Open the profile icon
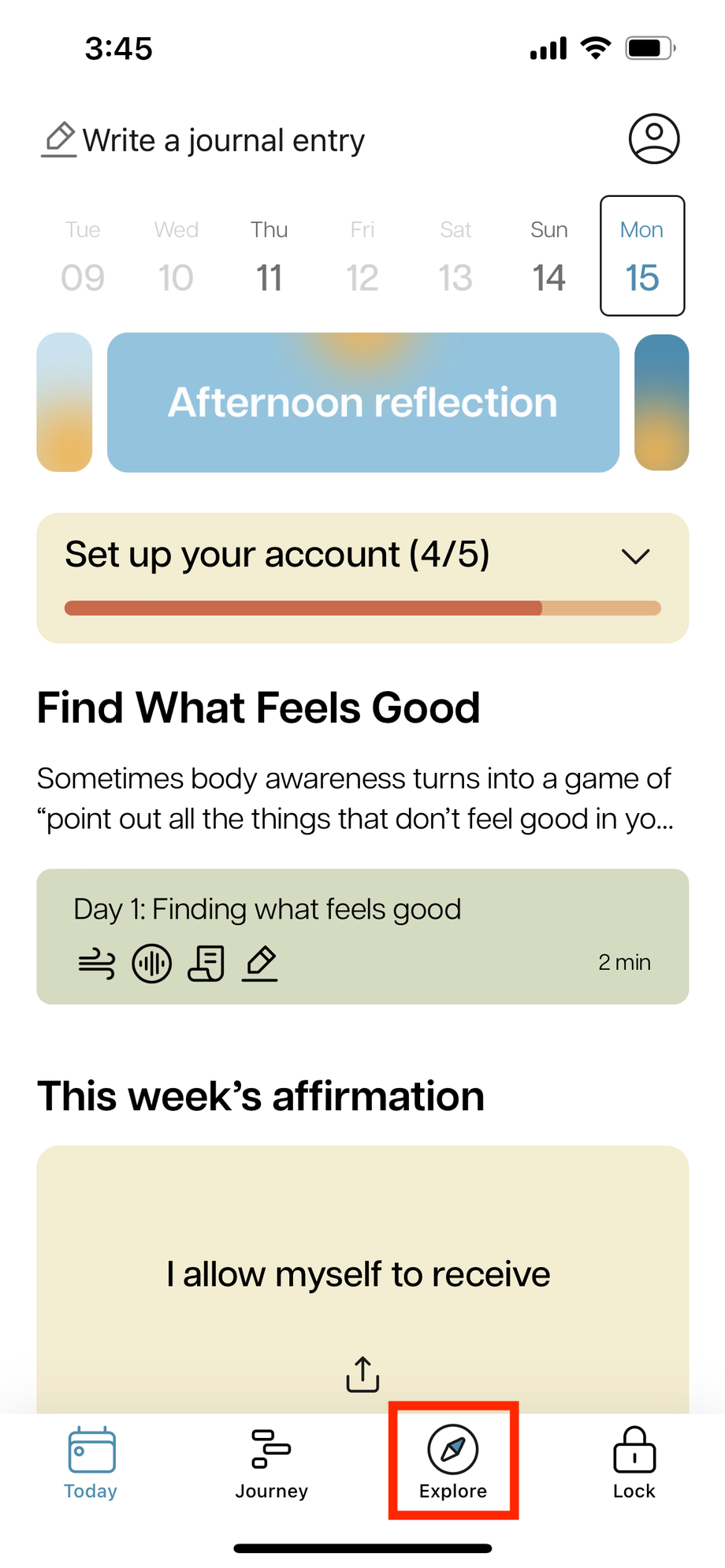725x1568 pixels. click(653, 139)
